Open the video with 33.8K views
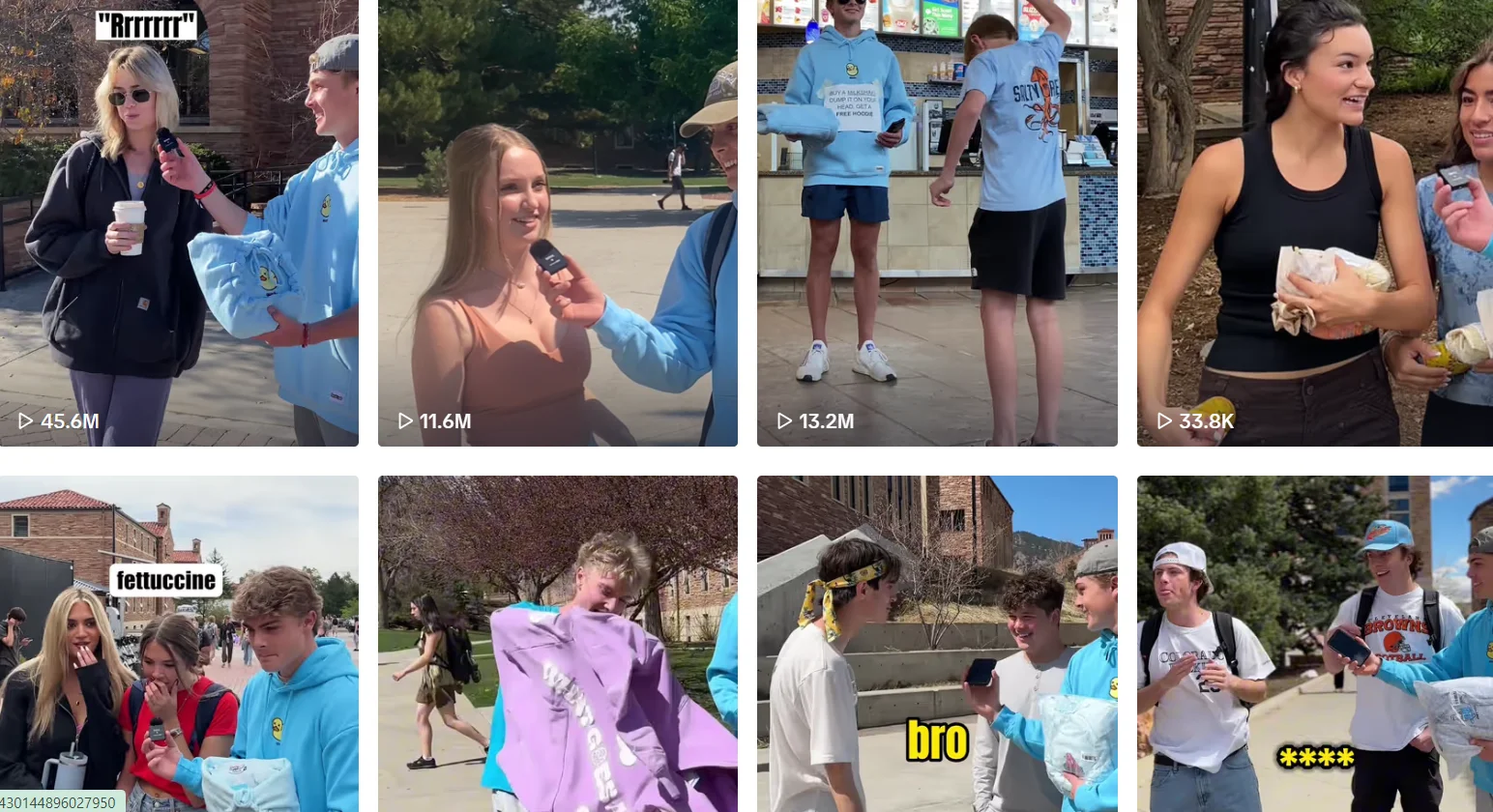 tap(1315, 222)
